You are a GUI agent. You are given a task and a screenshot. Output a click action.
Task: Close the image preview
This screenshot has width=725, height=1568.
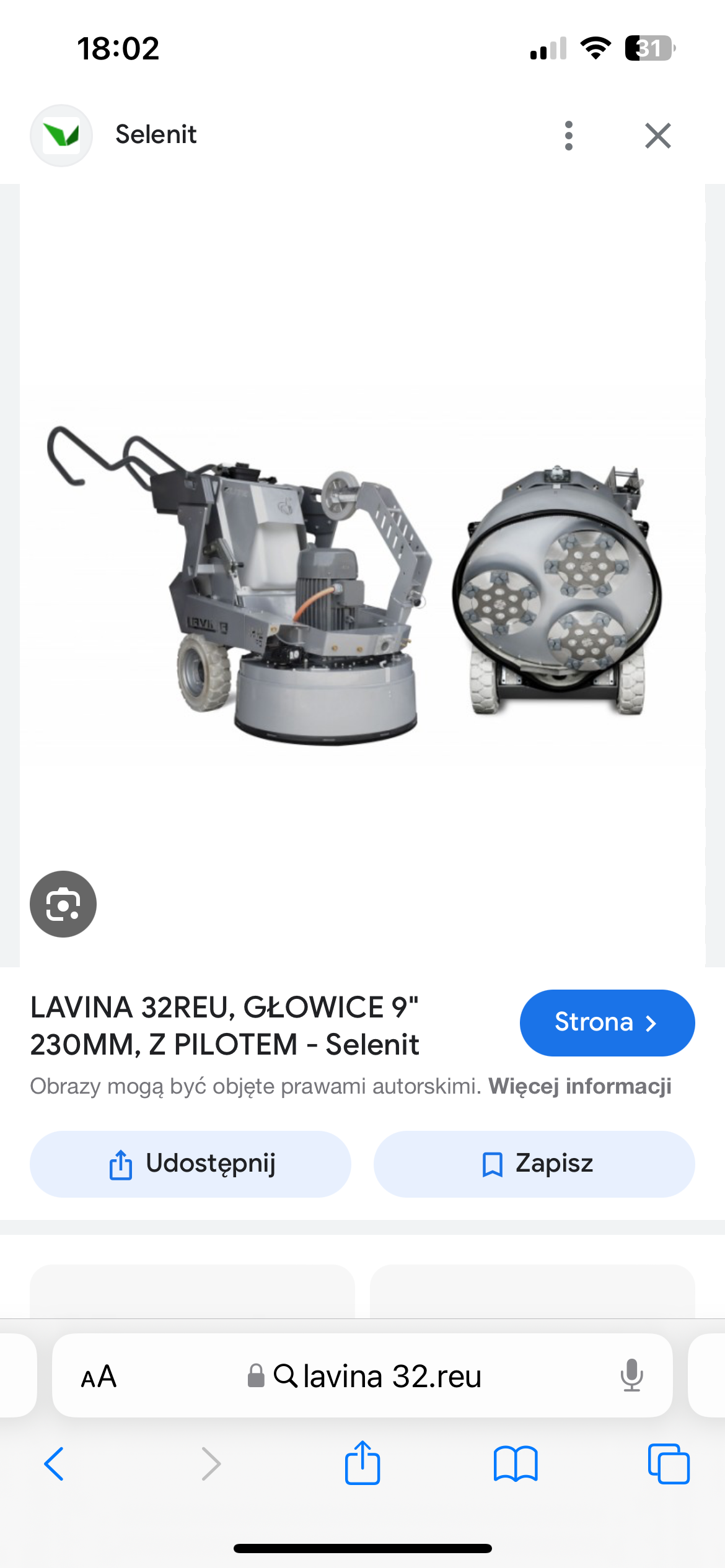click(657, 136)
